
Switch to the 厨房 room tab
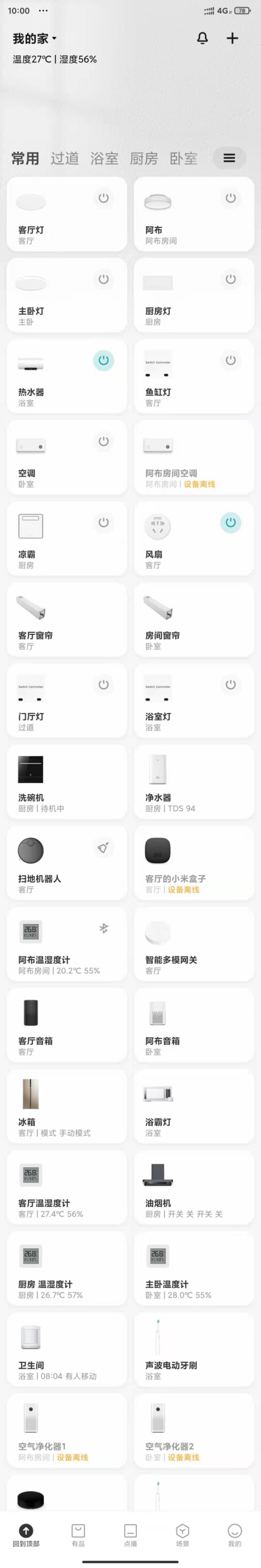point(144,159)
